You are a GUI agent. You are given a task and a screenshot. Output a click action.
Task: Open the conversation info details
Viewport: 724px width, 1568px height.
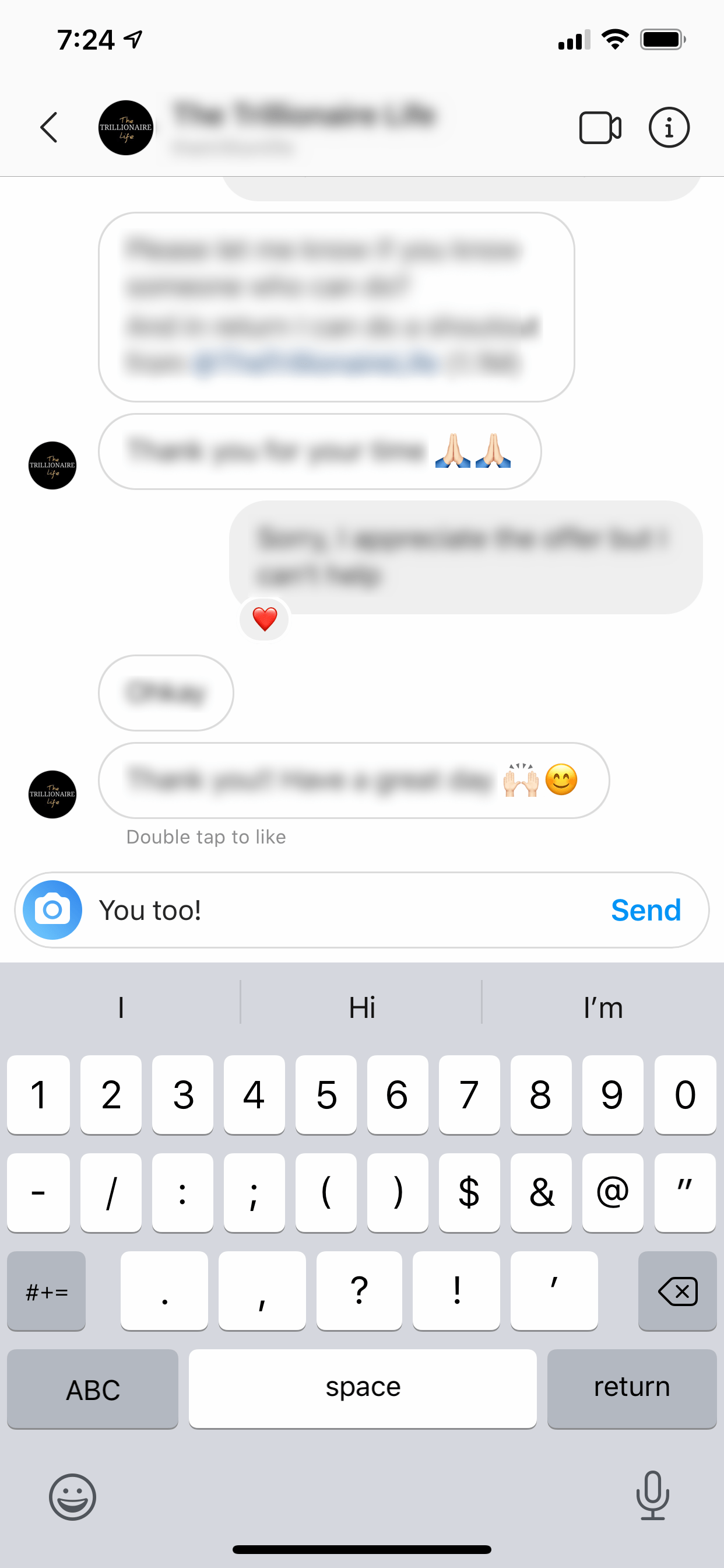669,128
